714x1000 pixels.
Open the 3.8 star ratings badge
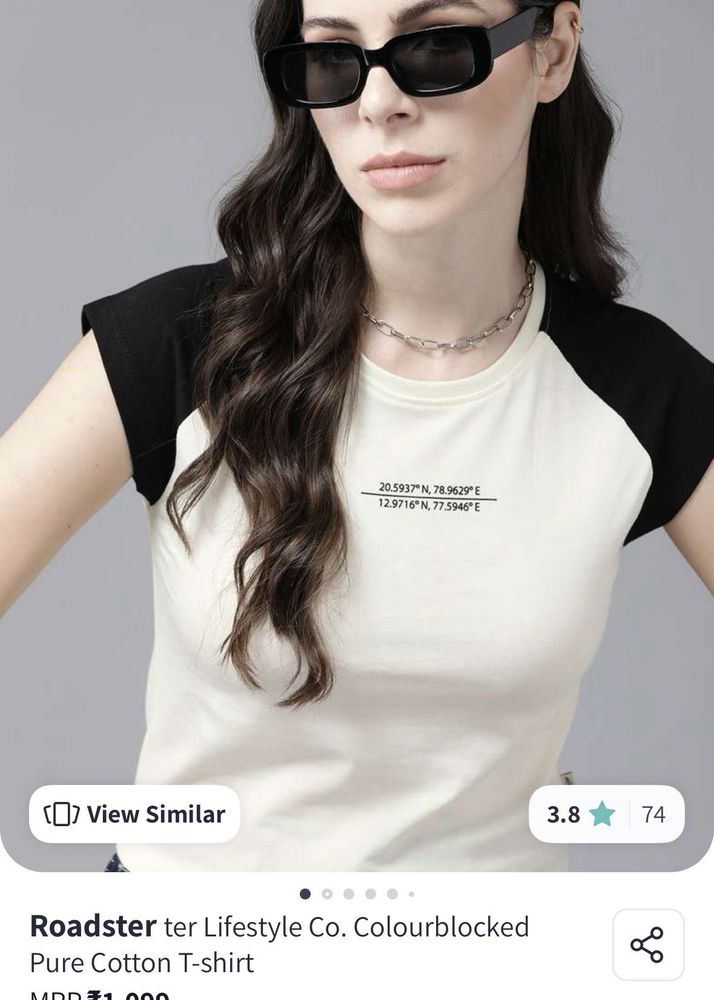click(606, 814)
